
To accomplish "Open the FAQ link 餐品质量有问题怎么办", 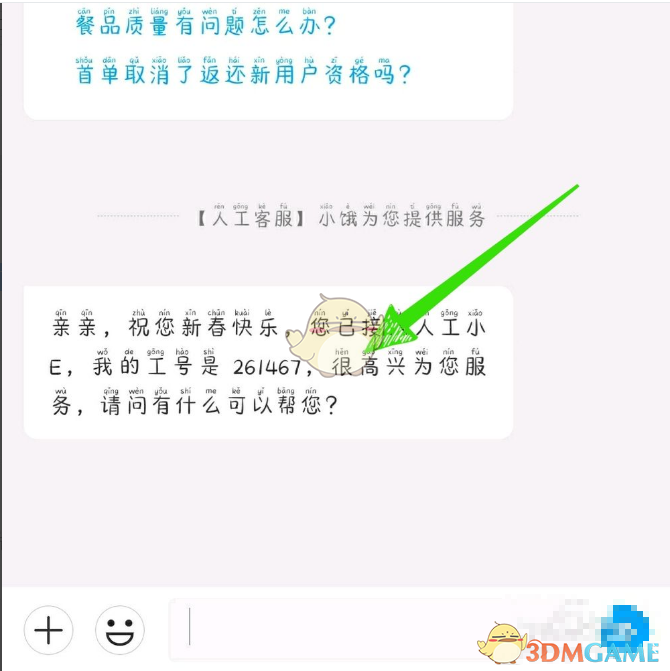I will (208, 25).
